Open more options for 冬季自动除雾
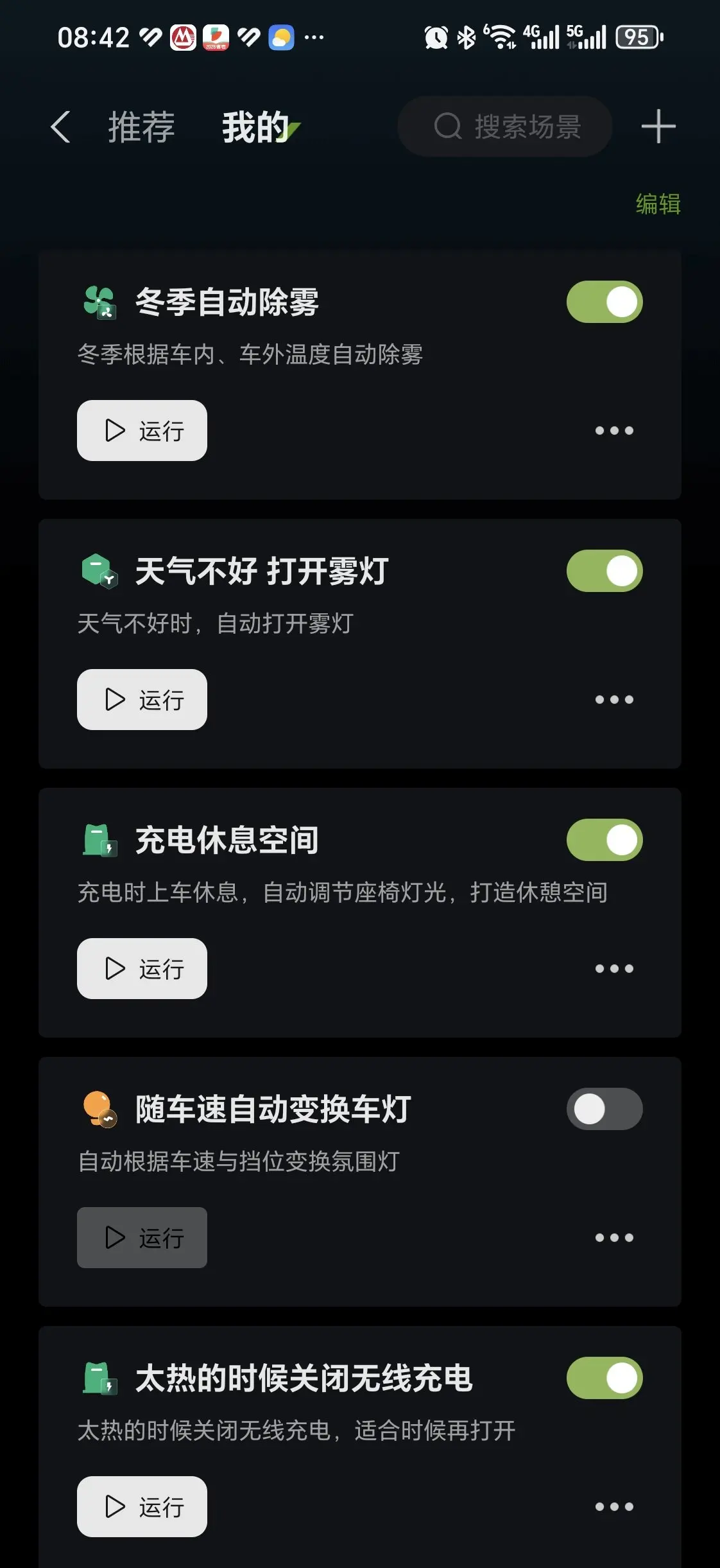The width and height of the screenshot is (720, 1568). pos(613,430)
